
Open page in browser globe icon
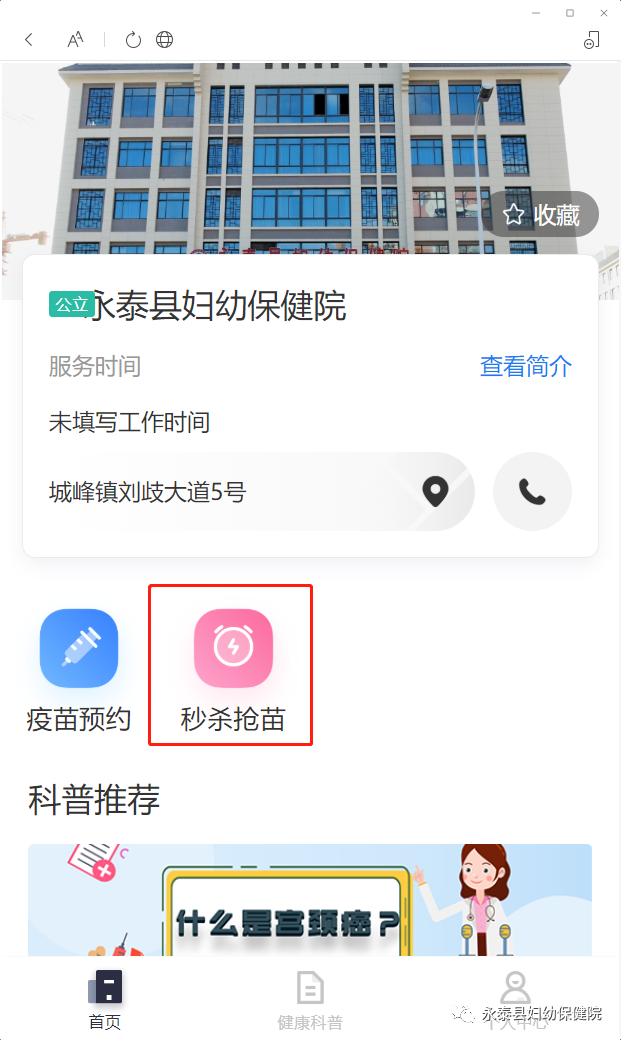pos(165,40)
